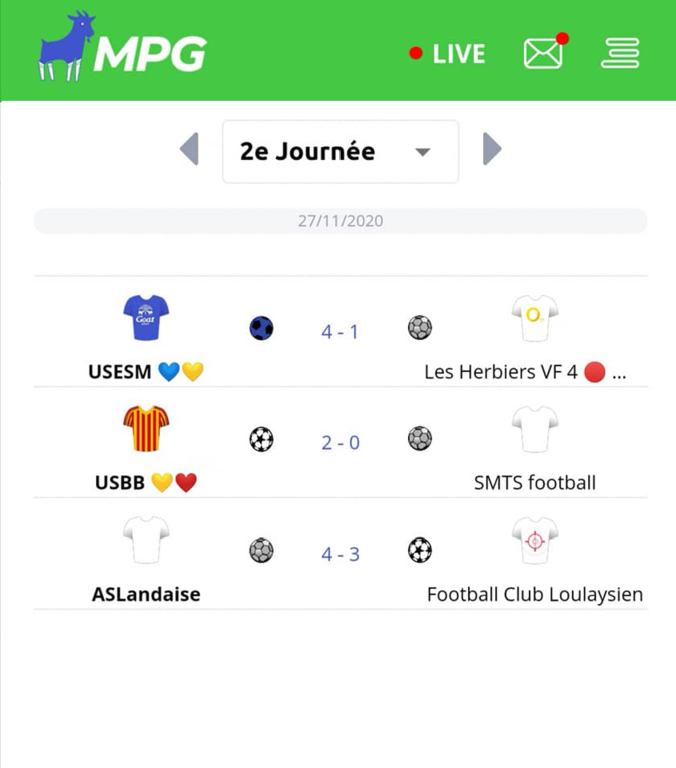Open the USESM vs Les Herbiers match
676x768 pixels.
340,332
